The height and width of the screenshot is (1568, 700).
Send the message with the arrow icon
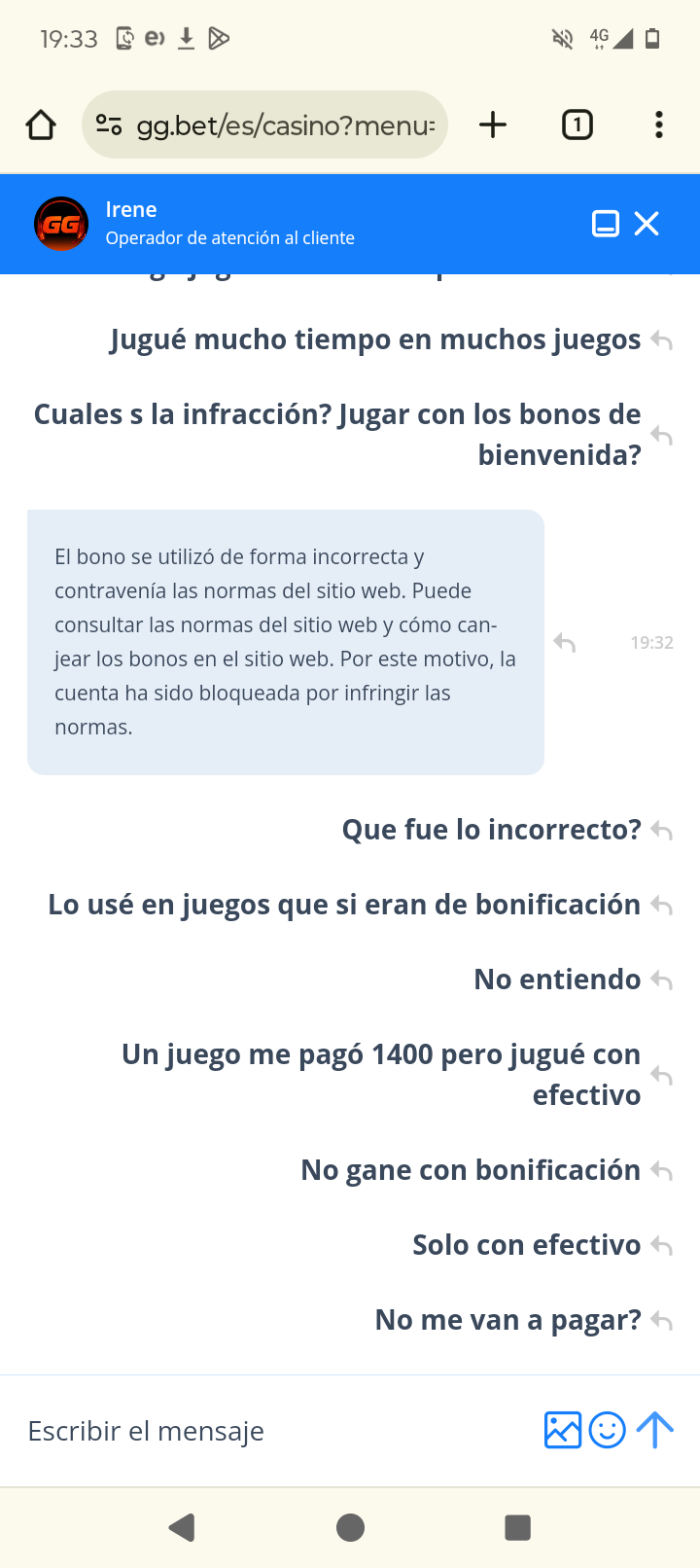(x=654, y=1430)
